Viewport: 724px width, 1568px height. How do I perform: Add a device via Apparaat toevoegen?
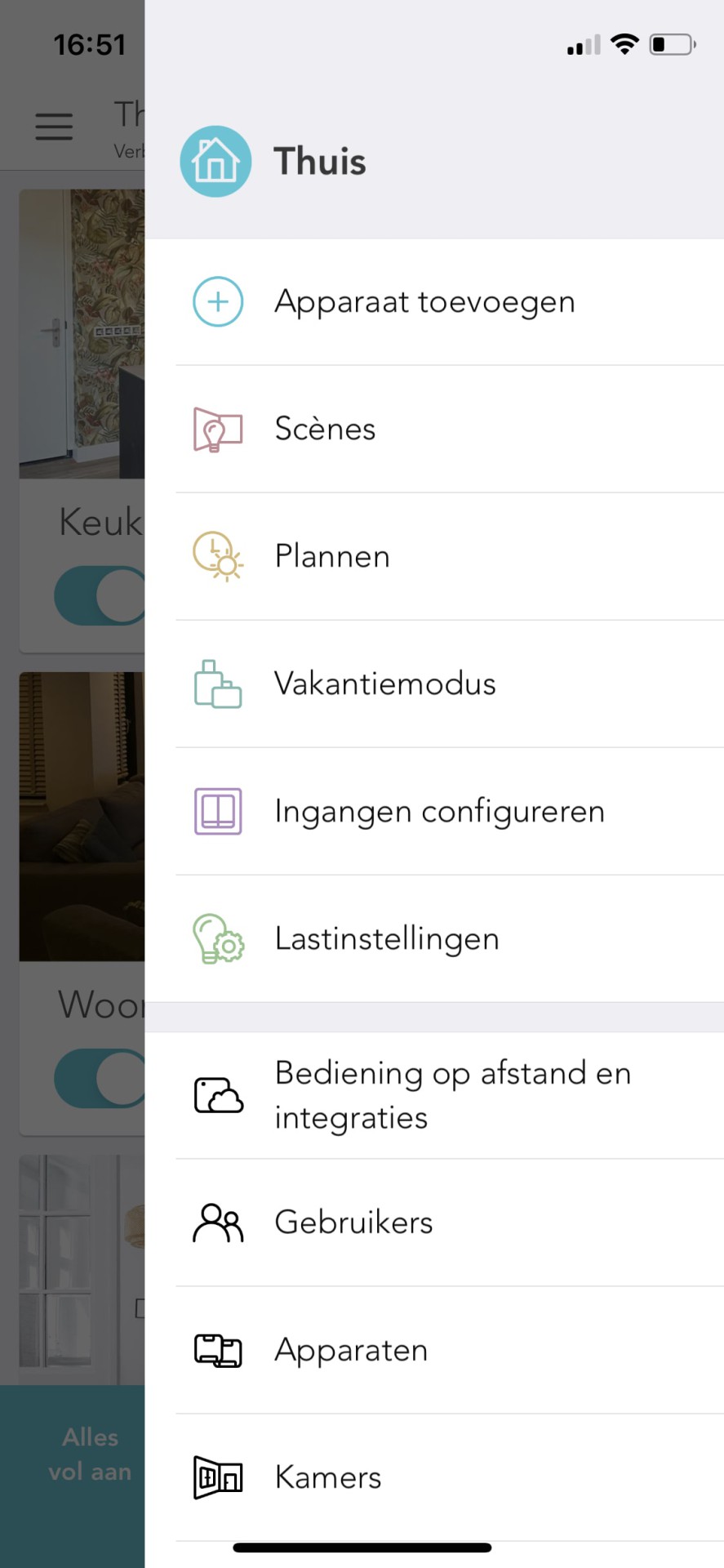[434, 302]
